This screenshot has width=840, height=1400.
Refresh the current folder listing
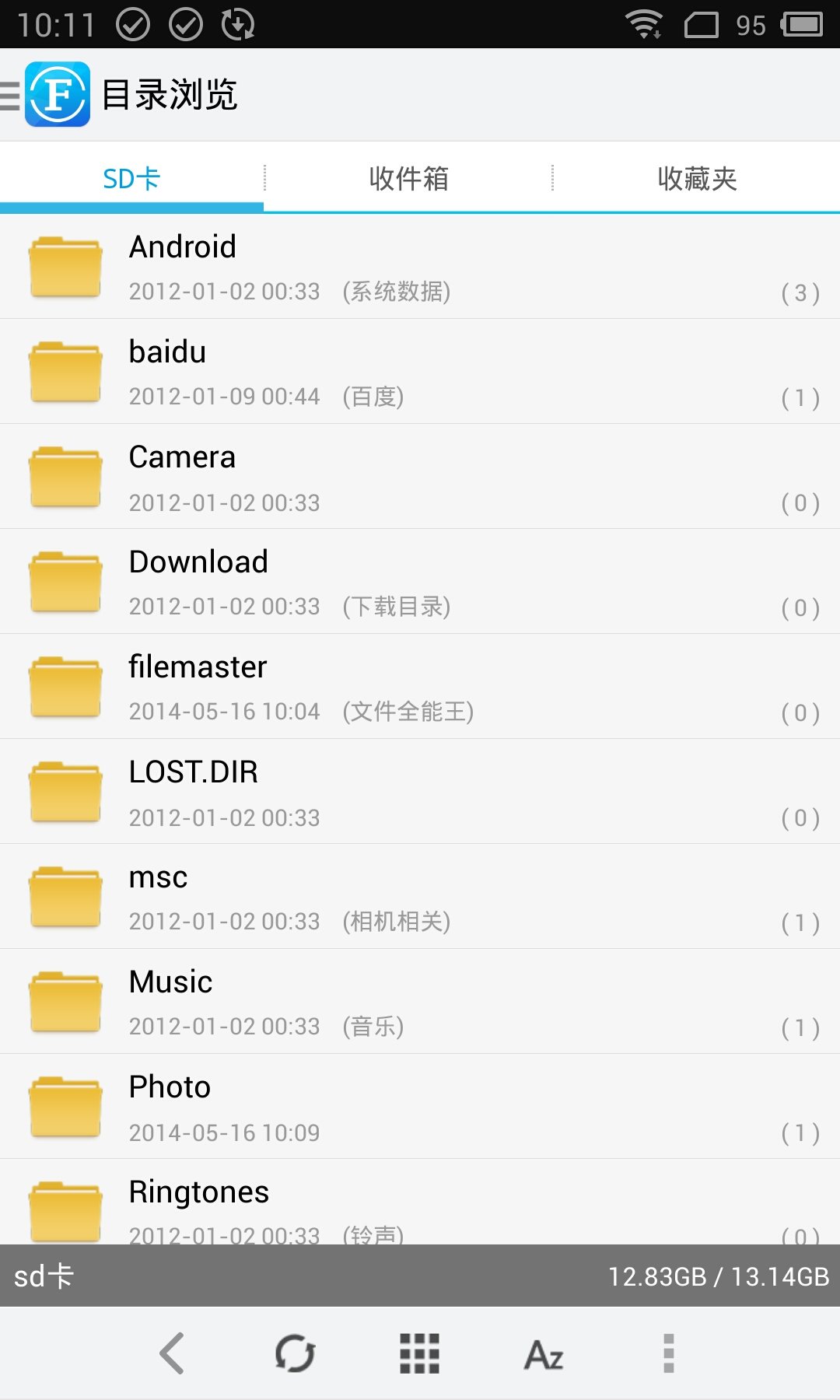(x=296, y=1353)
